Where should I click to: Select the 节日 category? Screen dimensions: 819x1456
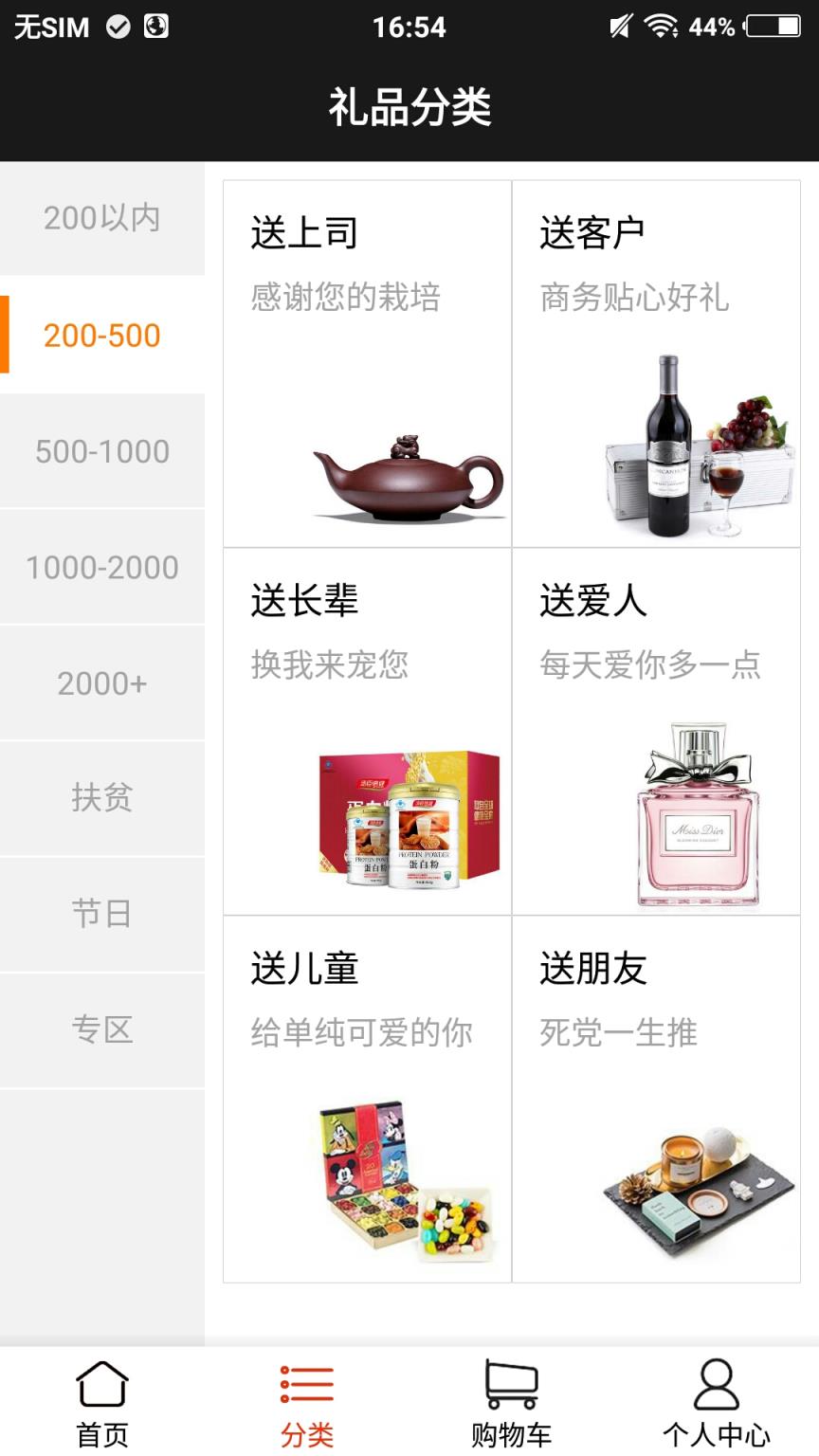click(102, 914)
